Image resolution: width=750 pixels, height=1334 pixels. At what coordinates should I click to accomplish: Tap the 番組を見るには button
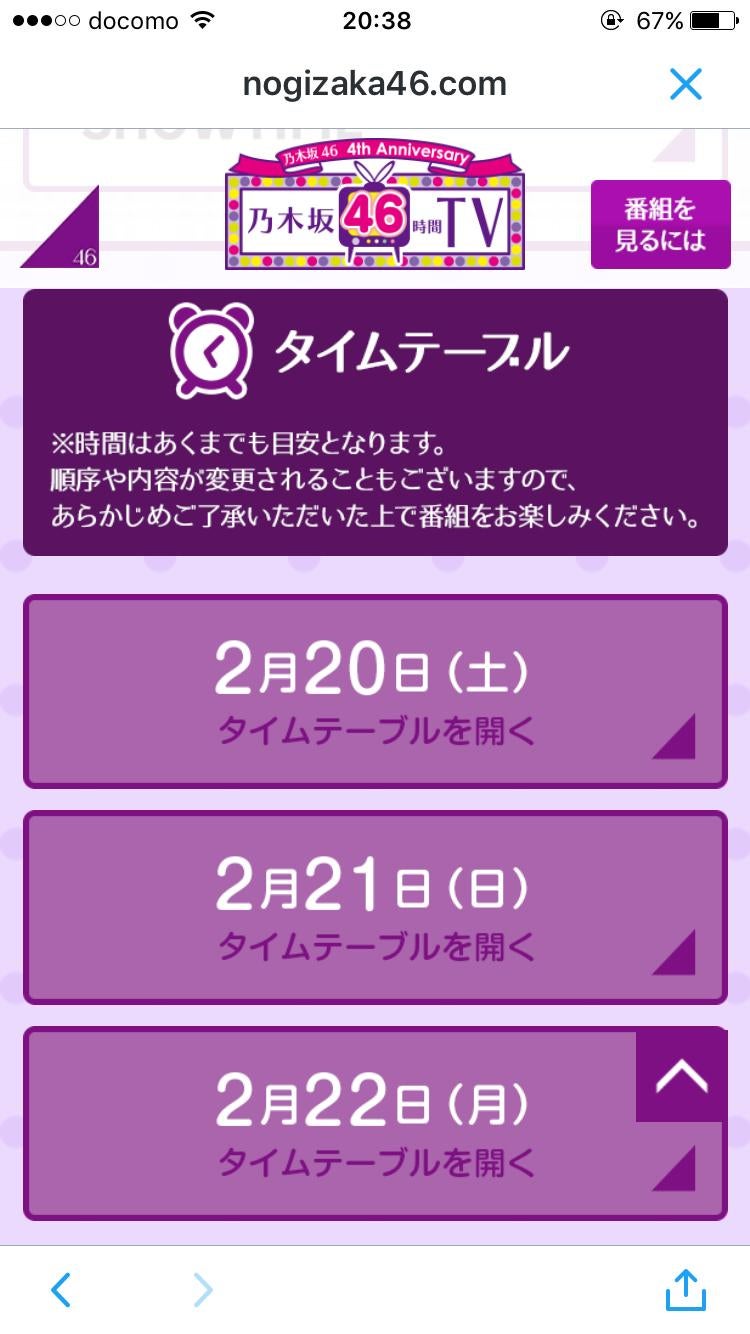pos(661,224)
